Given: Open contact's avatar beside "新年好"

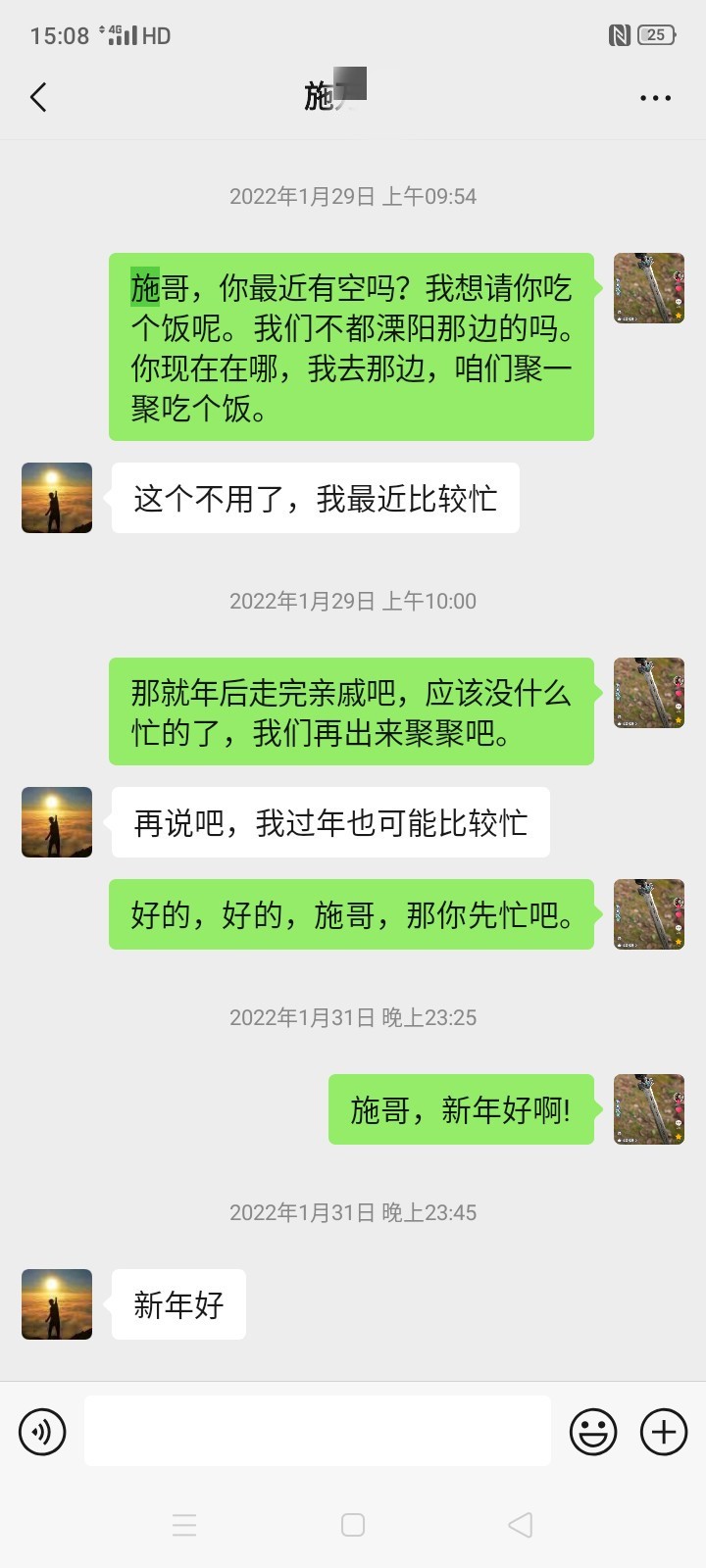Looking at the screenshot, I should click(x=57, y=1304).
